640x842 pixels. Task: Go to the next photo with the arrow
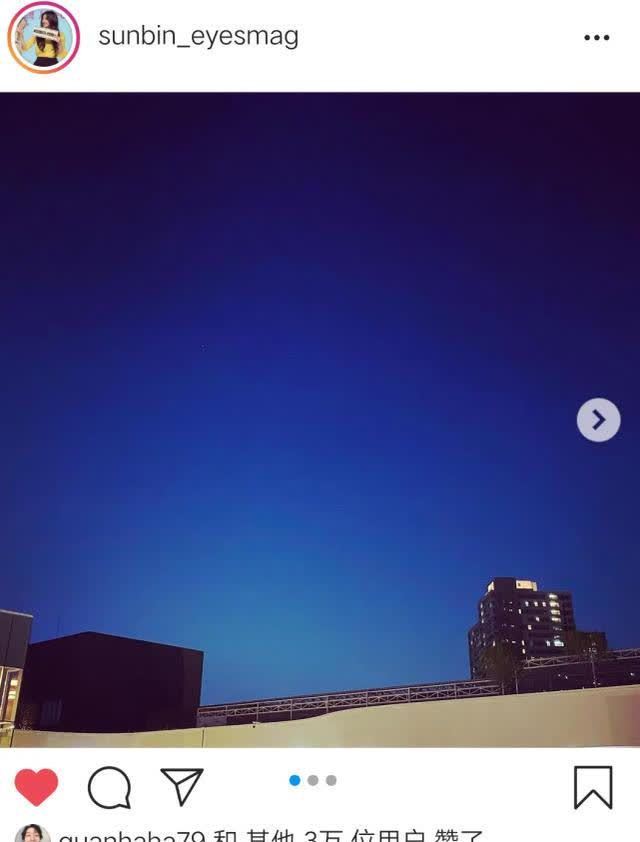pos(598,420)
